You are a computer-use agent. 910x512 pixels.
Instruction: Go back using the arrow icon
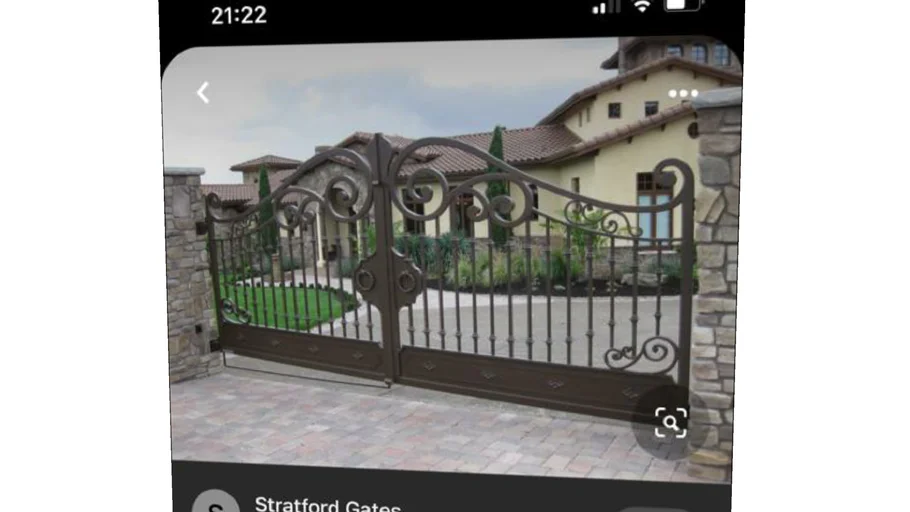[203, 93]
